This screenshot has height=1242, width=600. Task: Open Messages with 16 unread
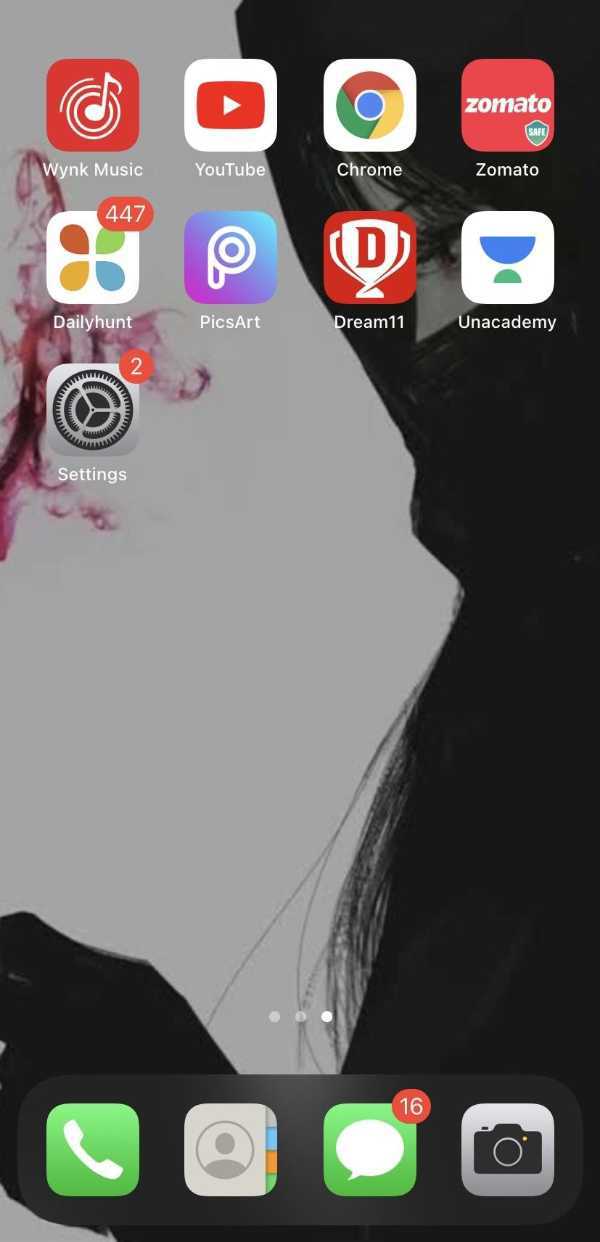(369, 1150)
